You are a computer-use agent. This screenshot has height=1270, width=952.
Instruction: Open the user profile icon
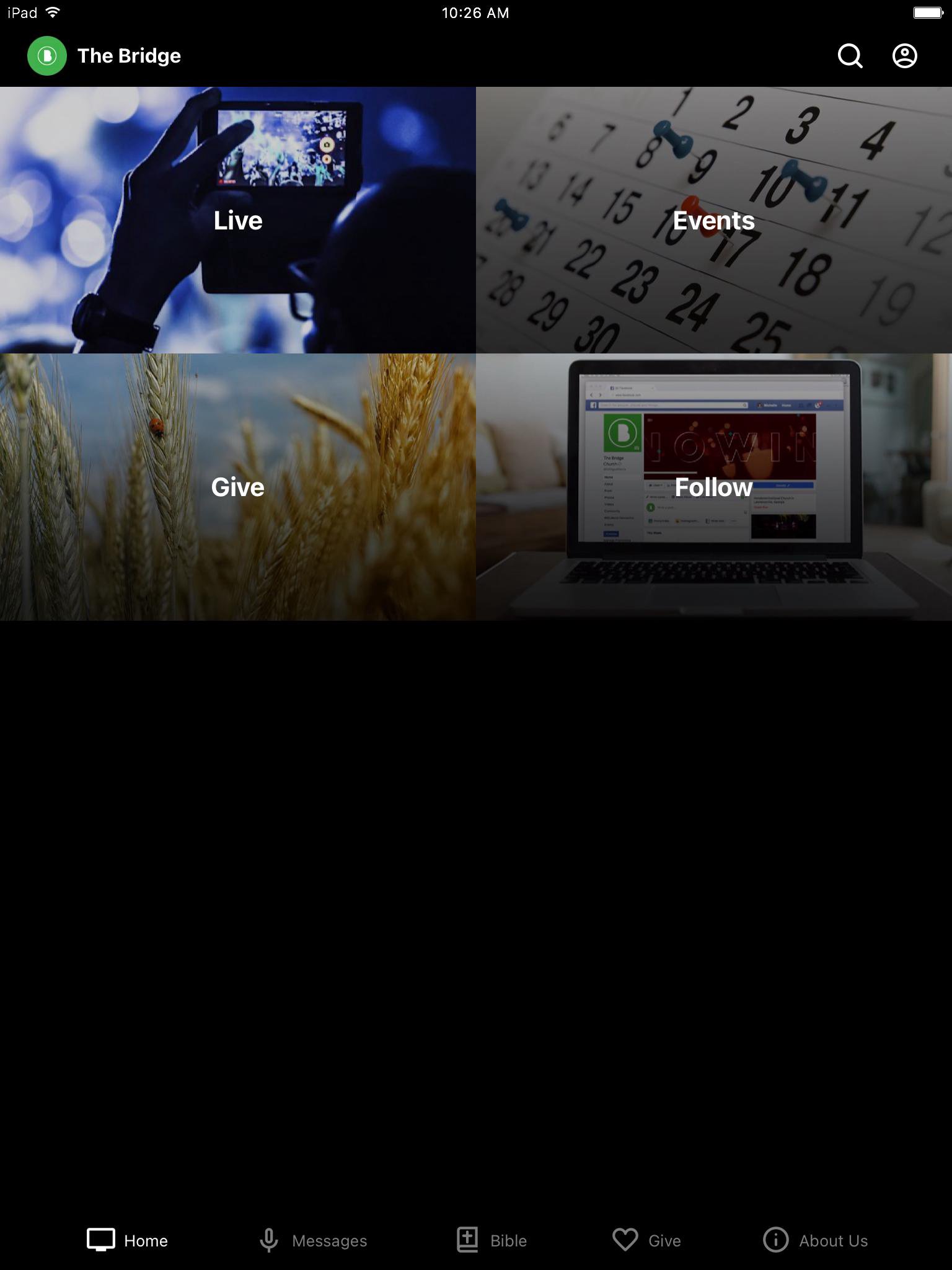[x=904, y=56]
